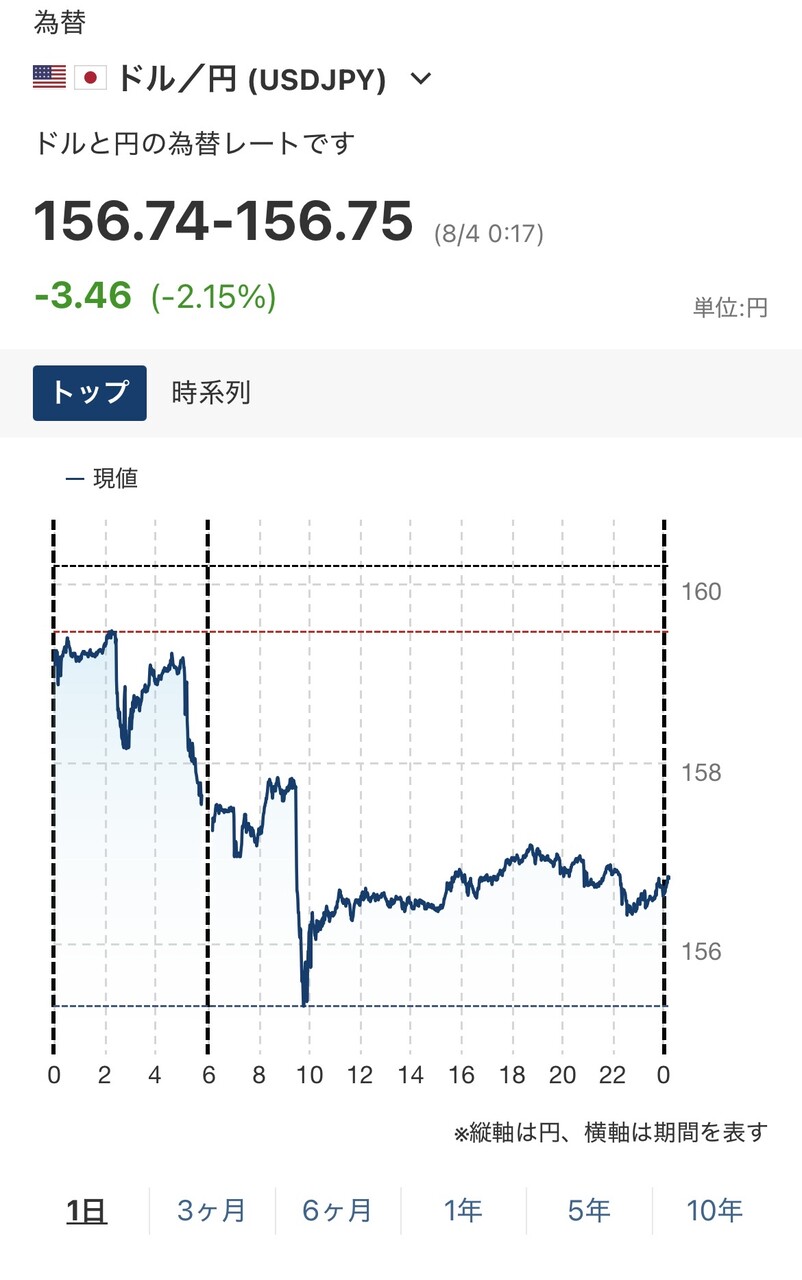Display the 10年 chart period

[715, 1211]
